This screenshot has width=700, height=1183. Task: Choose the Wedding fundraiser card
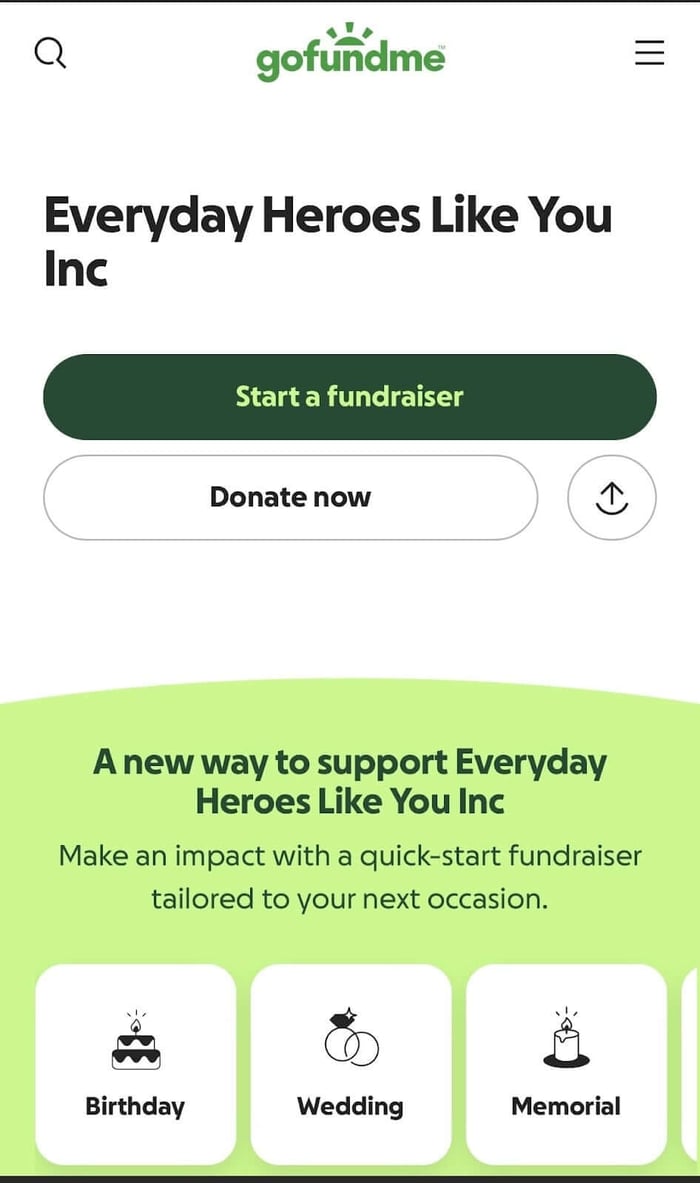pos(351,1063)
